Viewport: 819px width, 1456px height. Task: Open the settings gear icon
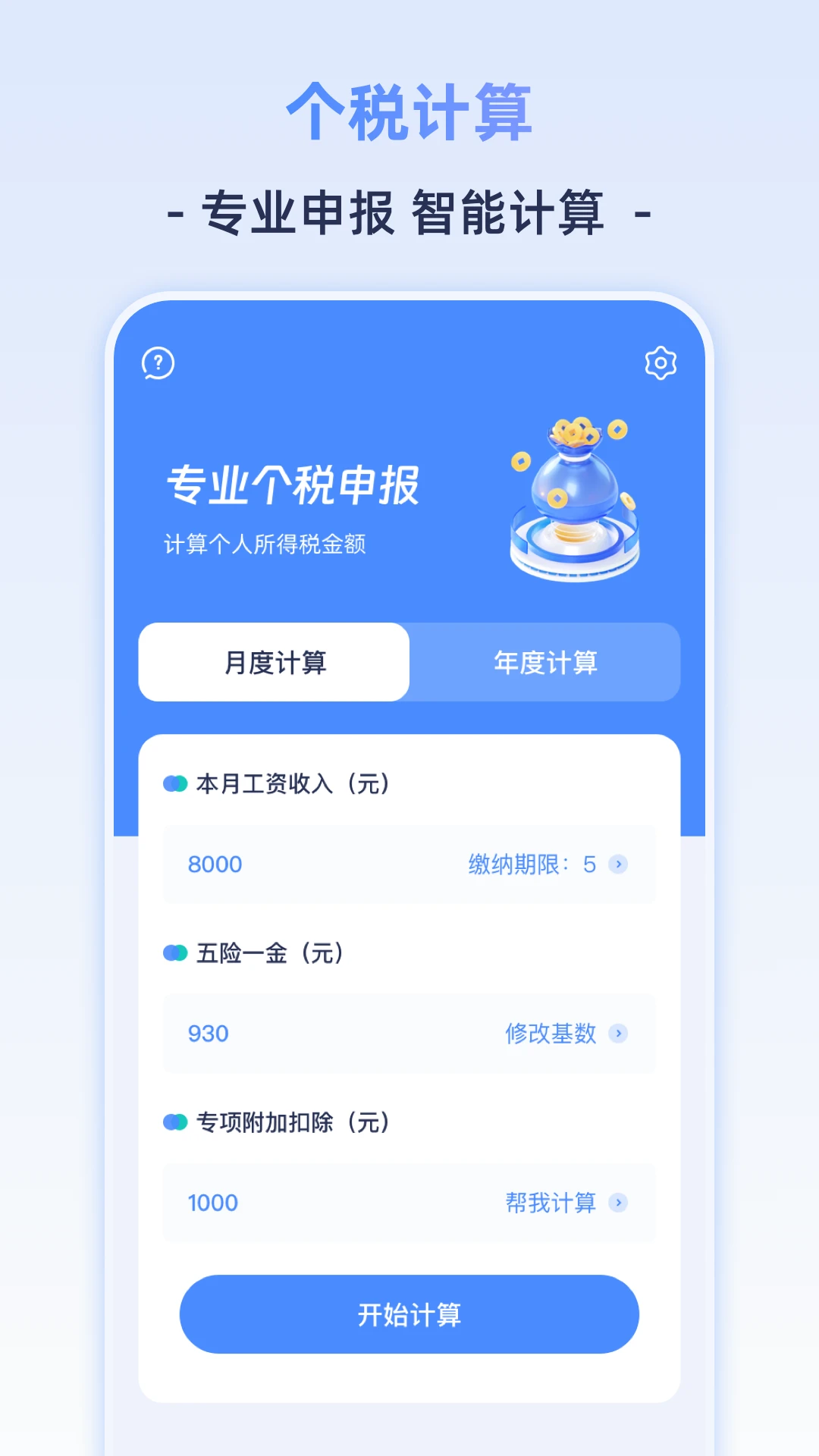[658, 362]
